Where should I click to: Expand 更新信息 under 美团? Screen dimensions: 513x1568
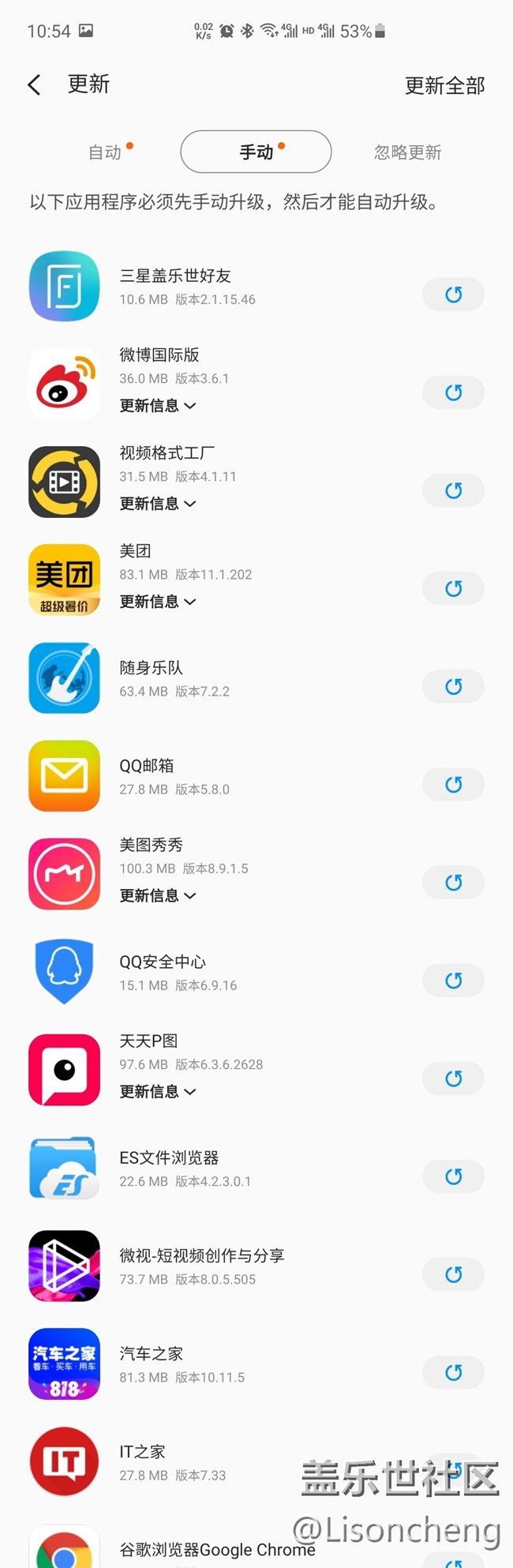[x=157, y=602]
